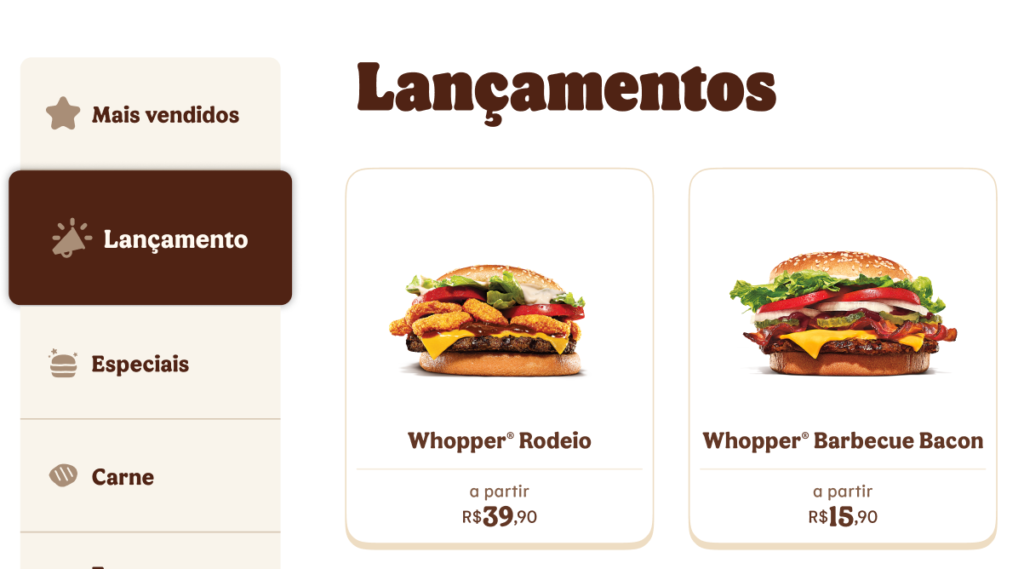Select the Lançamento category

pos(150,239)
